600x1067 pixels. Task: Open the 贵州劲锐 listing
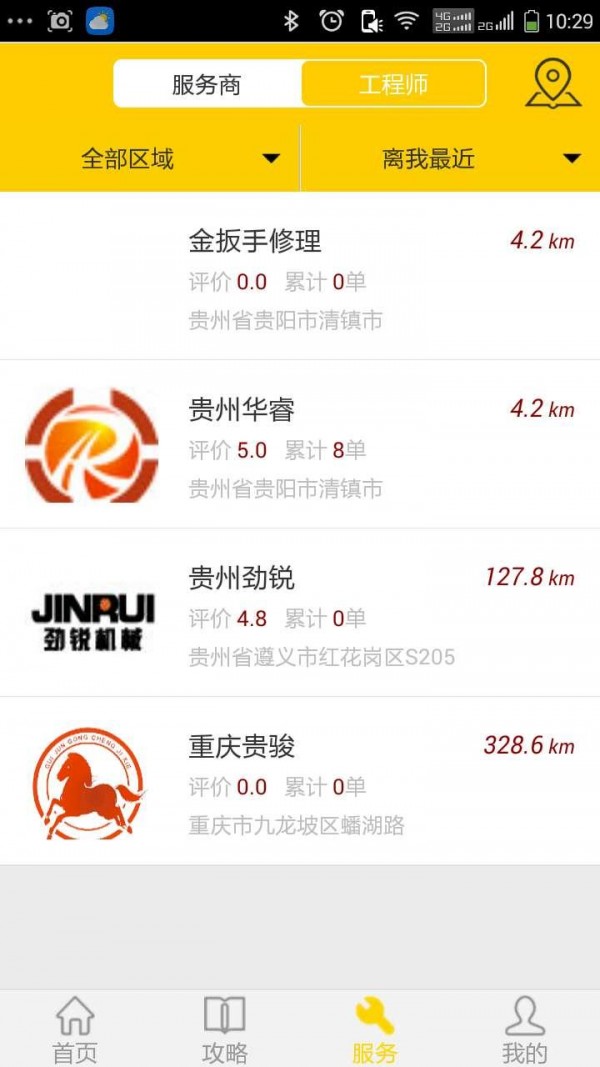pyautogui.click(x=300, y=613)
